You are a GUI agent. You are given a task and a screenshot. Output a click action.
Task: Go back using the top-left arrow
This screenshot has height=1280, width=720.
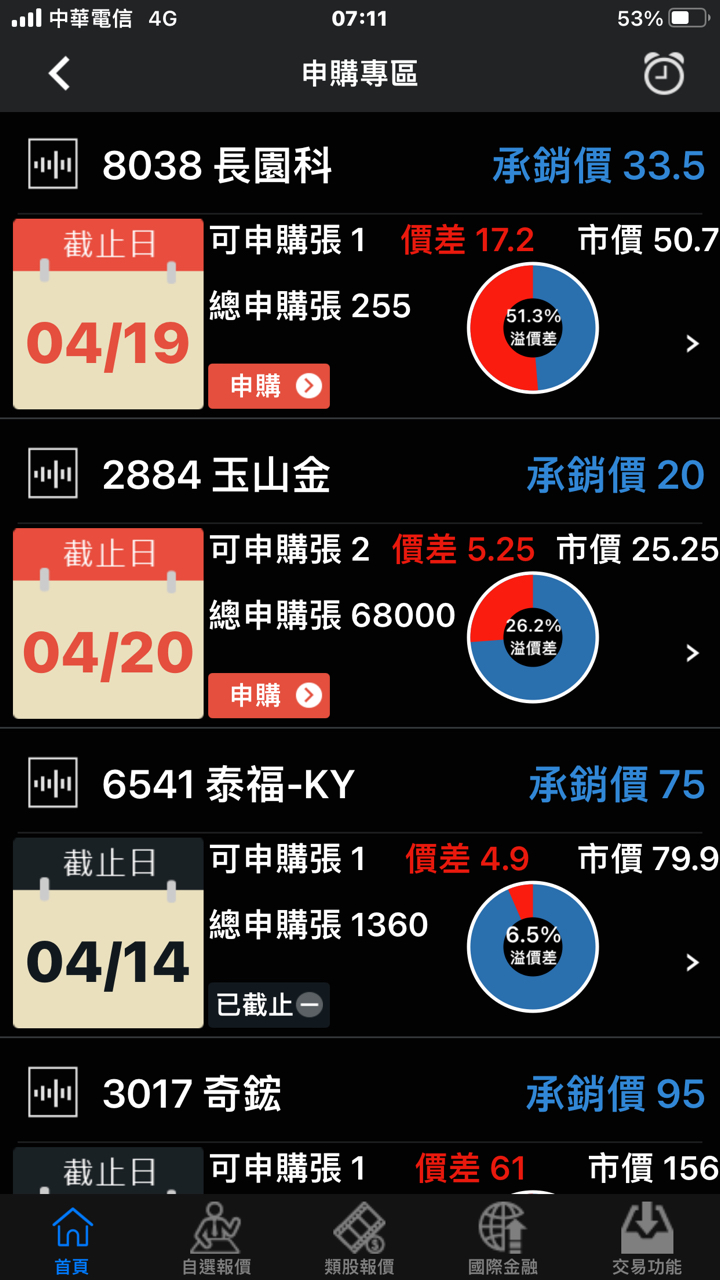pos(57,74)
